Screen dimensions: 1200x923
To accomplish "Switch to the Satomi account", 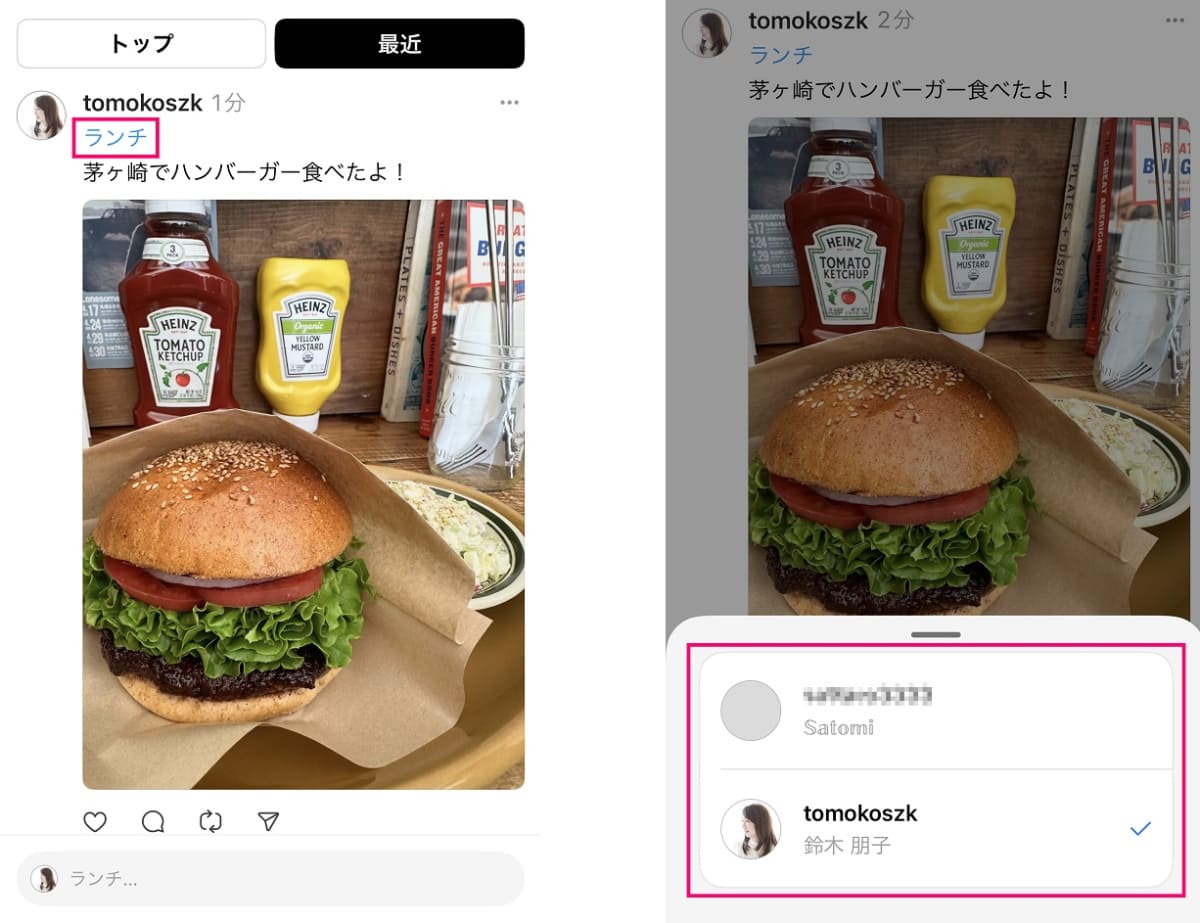I will tap(935, 711).
